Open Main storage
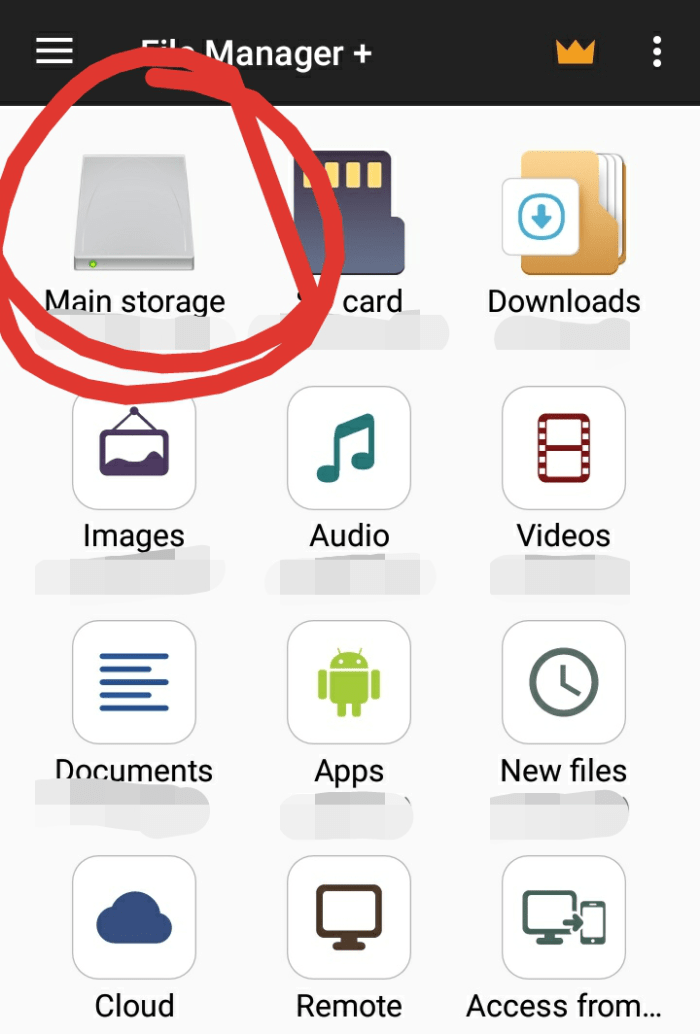 133,214
